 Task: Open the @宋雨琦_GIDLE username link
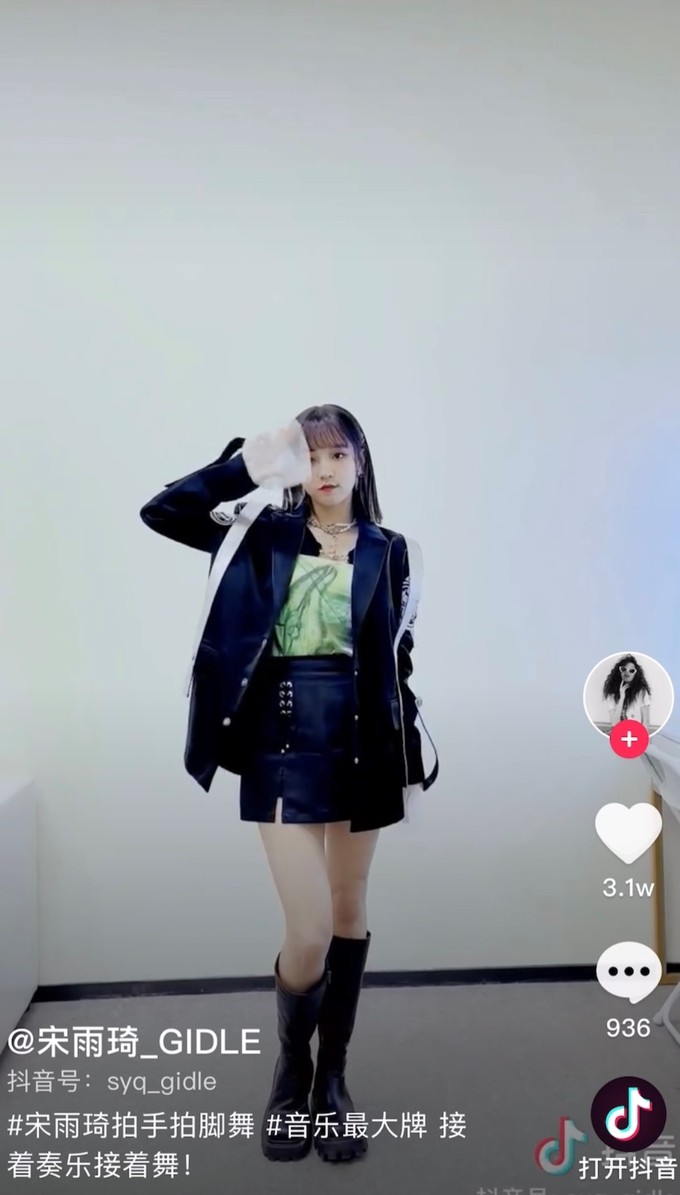[134, 1042]
